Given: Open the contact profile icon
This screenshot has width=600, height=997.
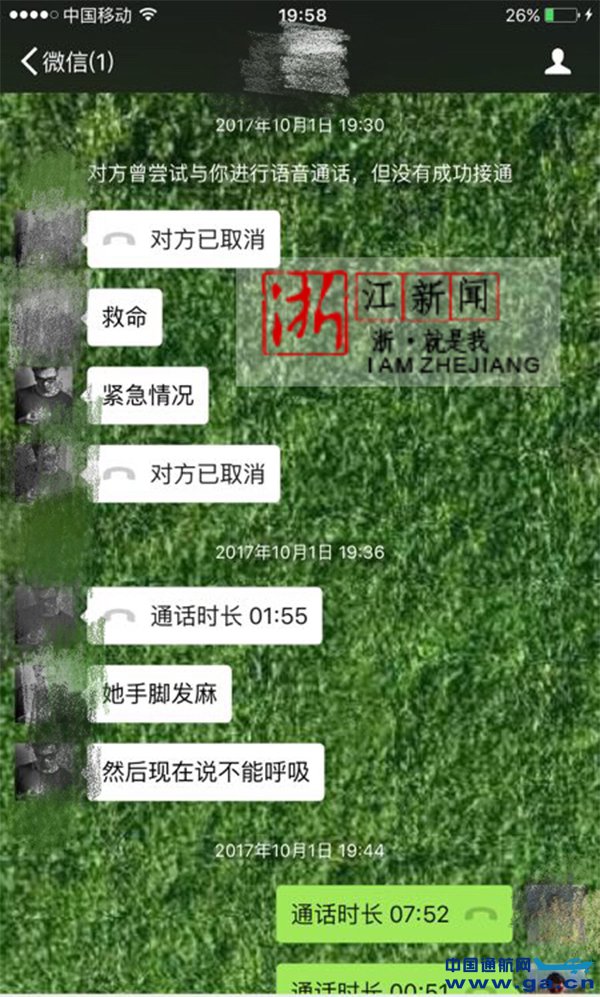Looking at the screenshot, I should [x=557, y=62].
